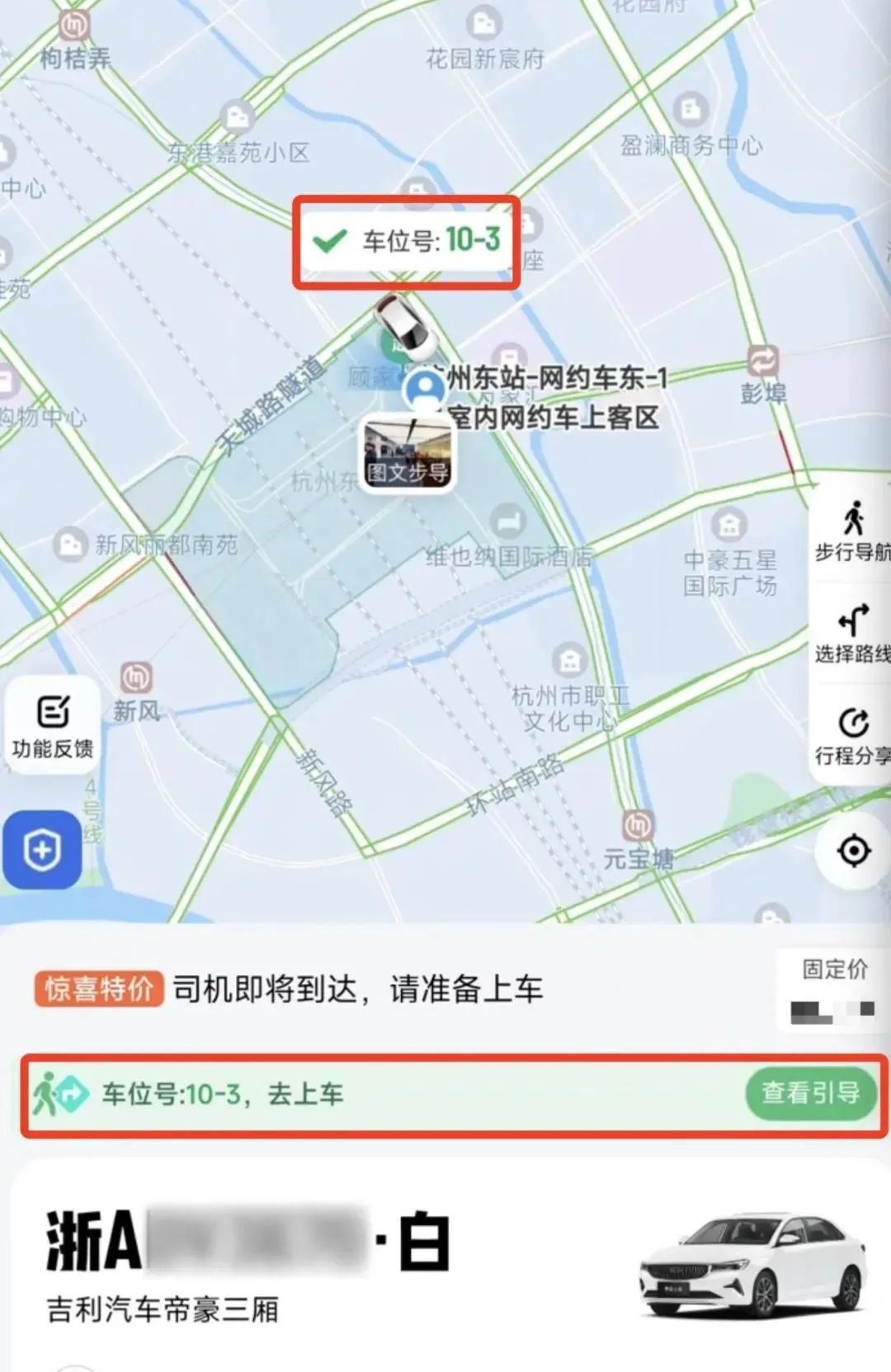
Task: Tap the 车位号 10-3 map bubble
Action: [x=407, y=241]
